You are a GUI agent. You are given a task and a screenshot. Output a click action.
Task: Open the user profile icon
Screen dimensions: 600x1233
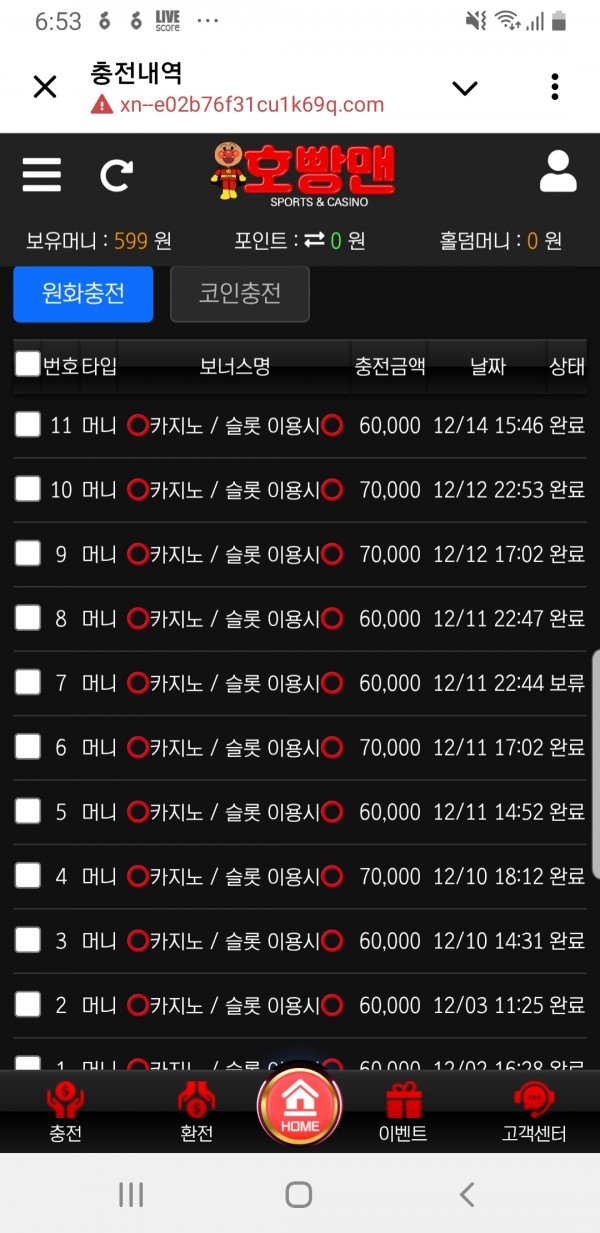(x=558, y=173)
